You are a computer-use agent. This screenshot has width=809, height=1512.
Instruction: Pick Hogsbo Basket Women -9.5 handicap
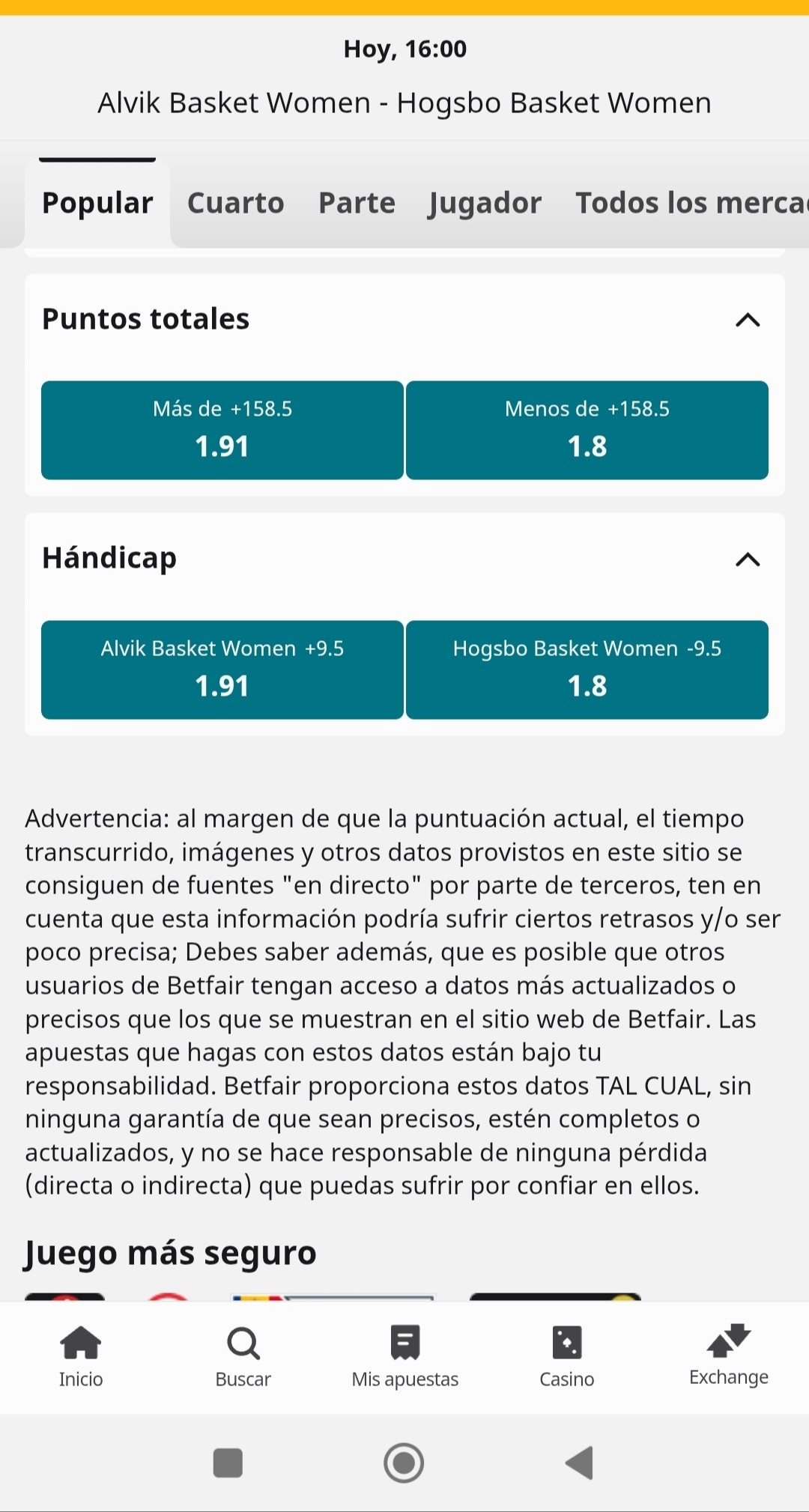click(x=587, y=670)
